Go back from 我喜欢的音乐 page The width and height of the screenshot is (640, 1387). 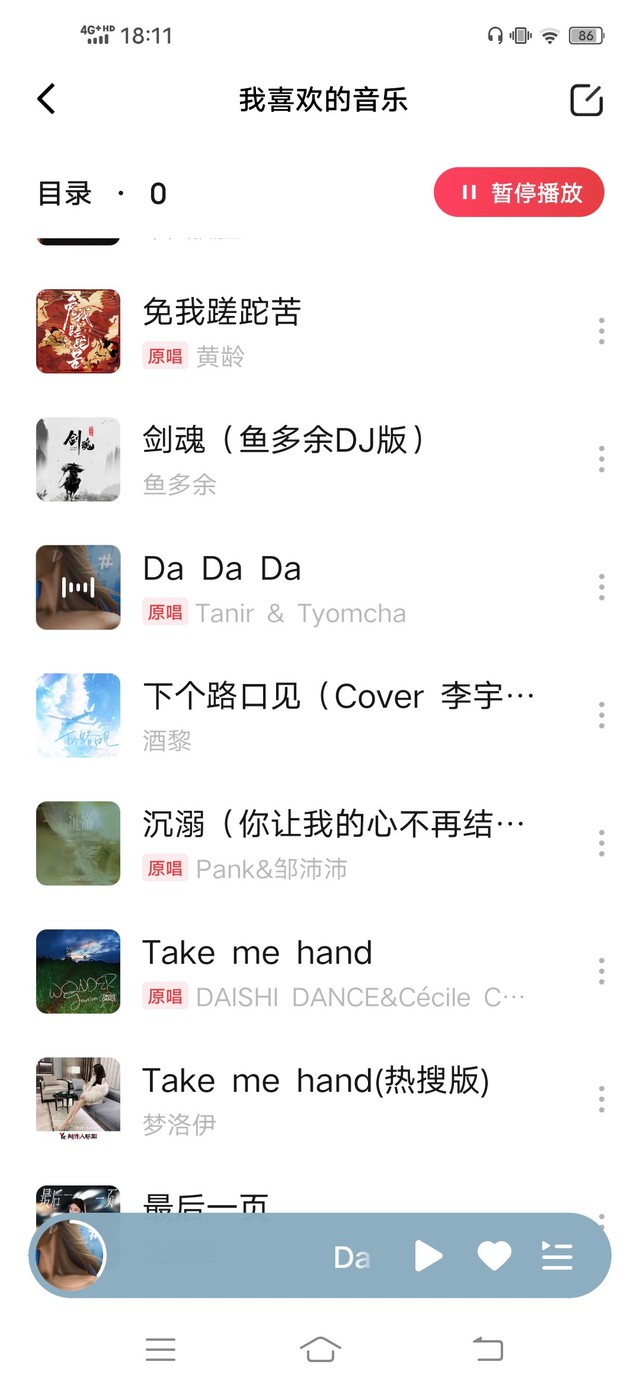pos(46,99)
